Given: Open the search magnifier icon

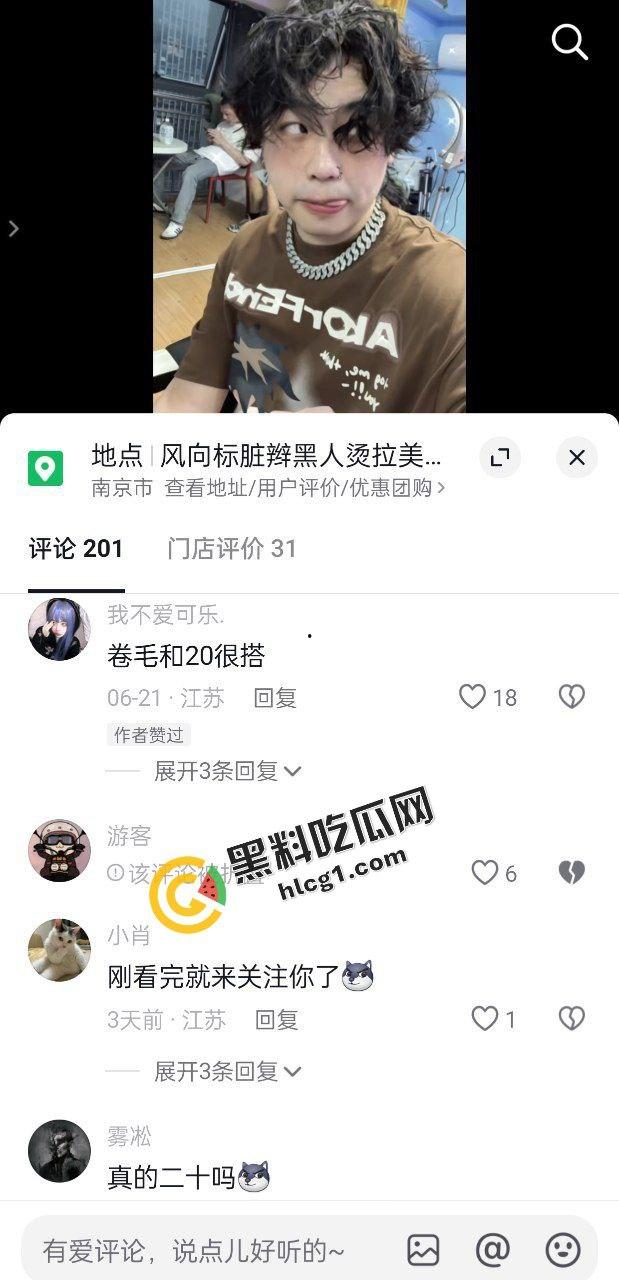Looking at the screenshot, I should (x=569, y=42).
